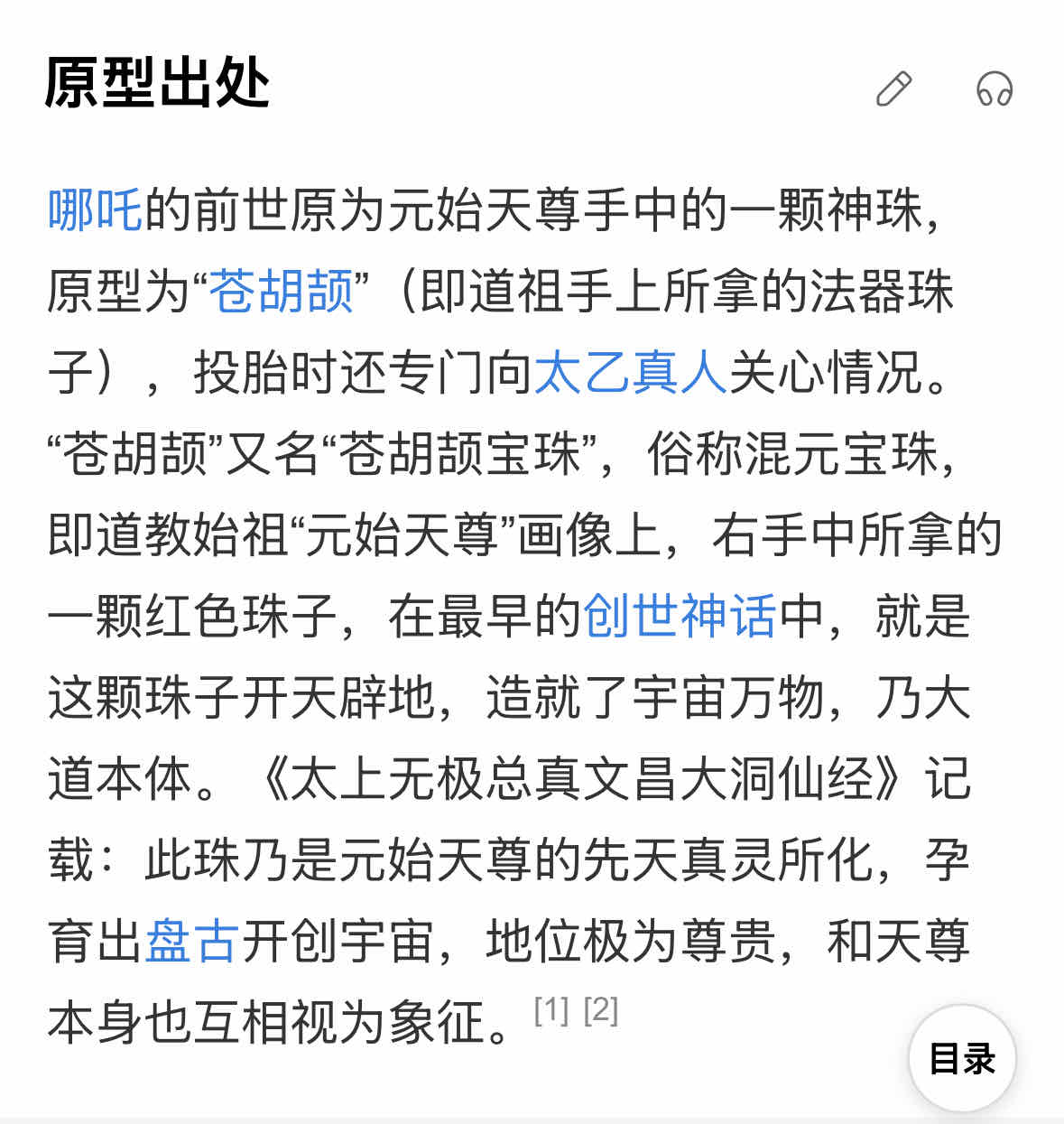Open the 创世神话 link
The height and width of the screenshot is (1124, 1064).
680,617
